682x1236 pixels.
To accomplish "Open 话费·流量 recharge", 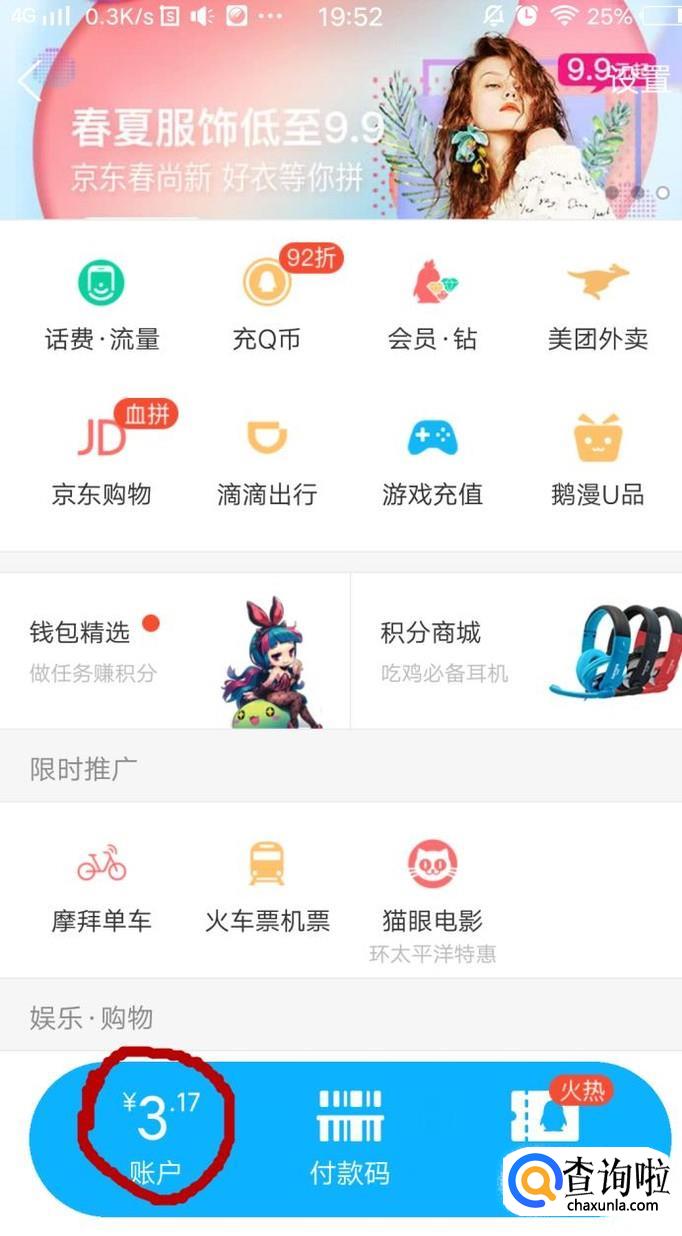I will 102,305.
